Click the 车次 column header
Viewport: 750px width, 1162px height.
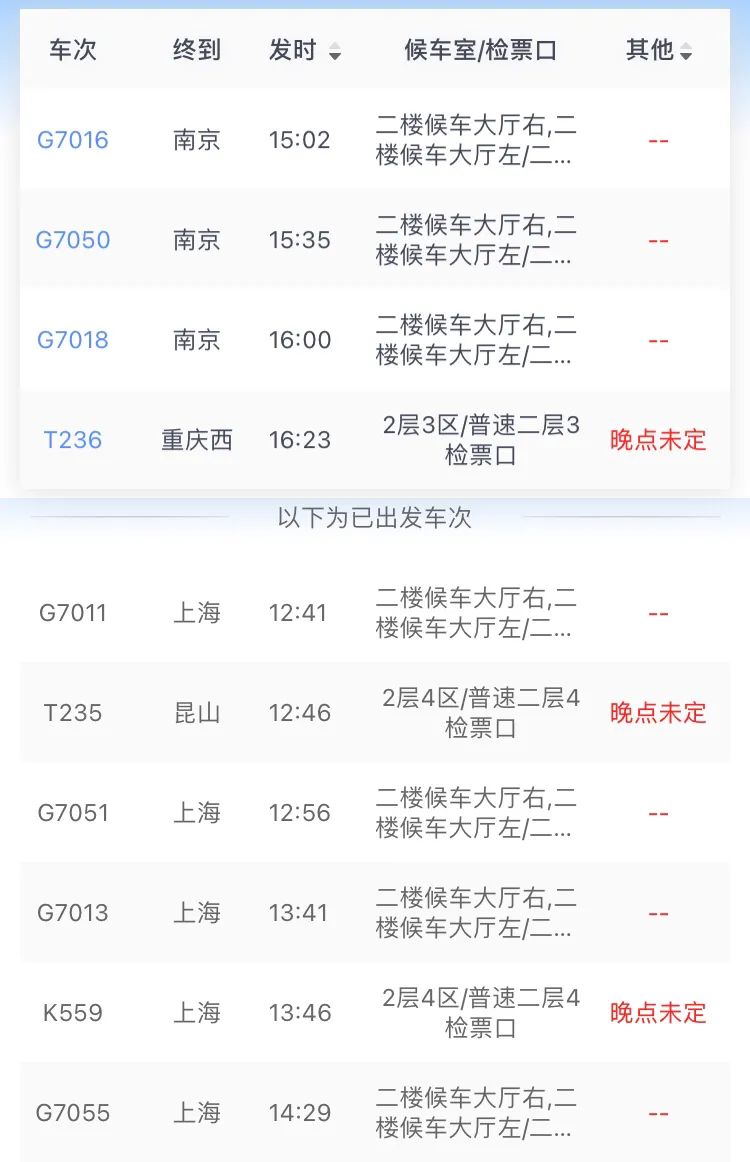74,50
